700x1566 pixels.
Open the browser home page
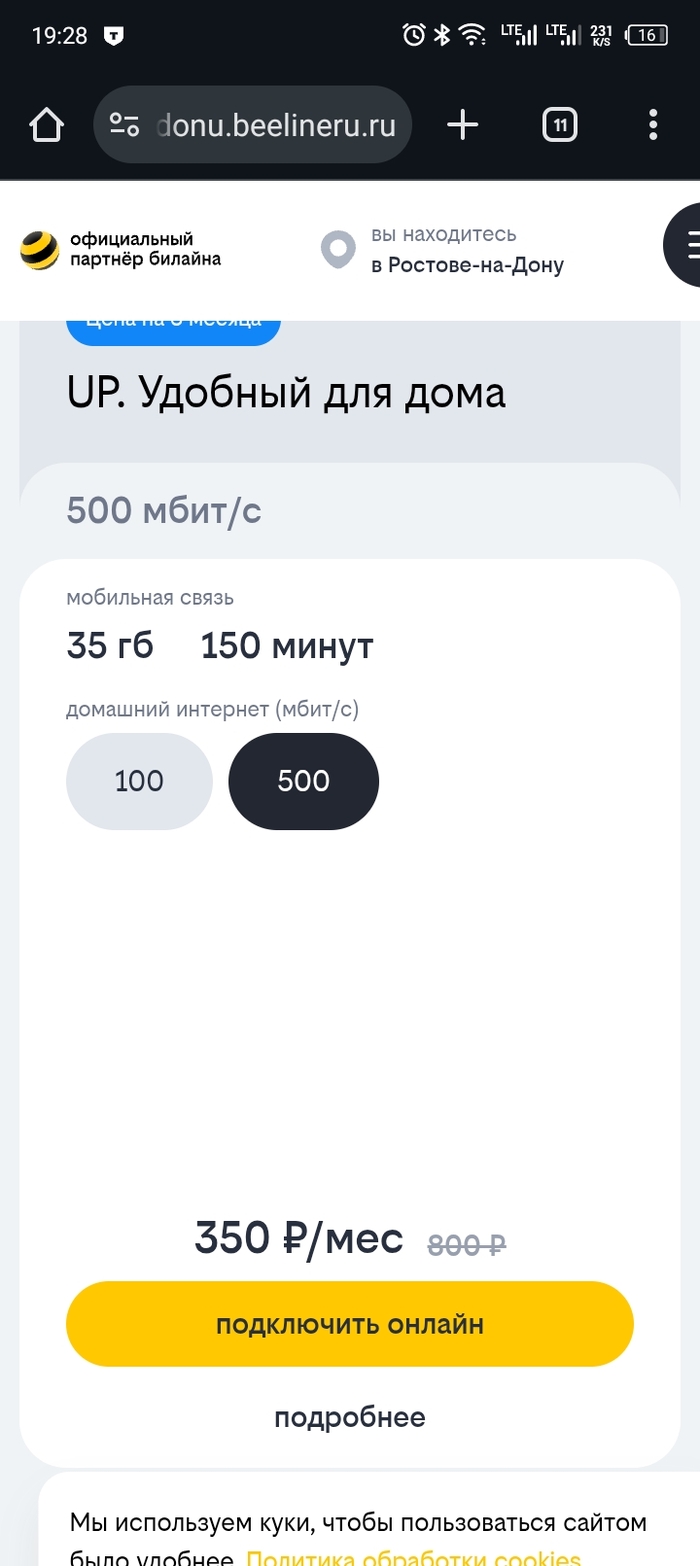46,125
